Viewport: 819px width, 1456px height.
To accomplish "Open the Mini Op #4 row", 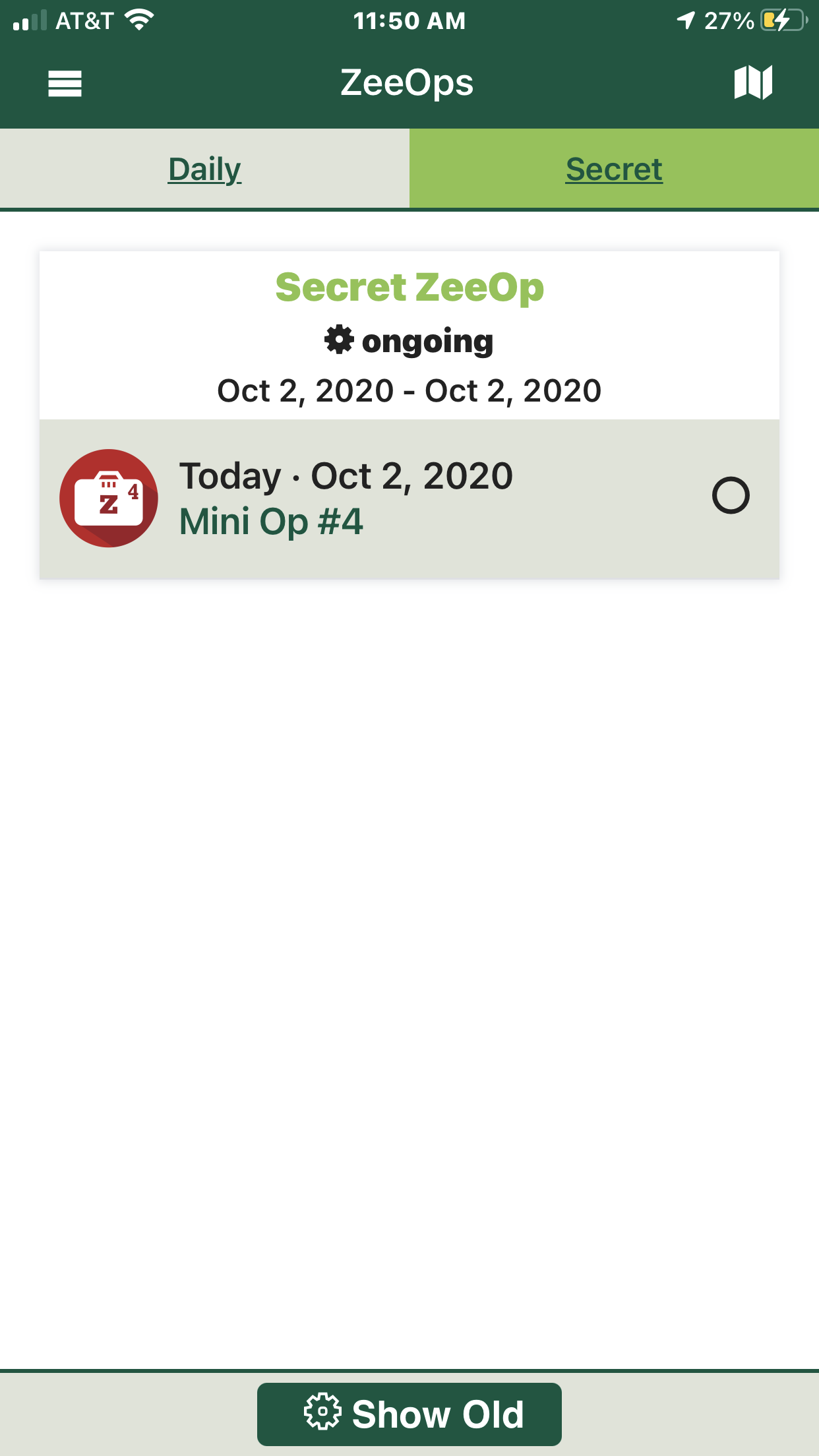I will pyautogui.click(x=409, y=499).
